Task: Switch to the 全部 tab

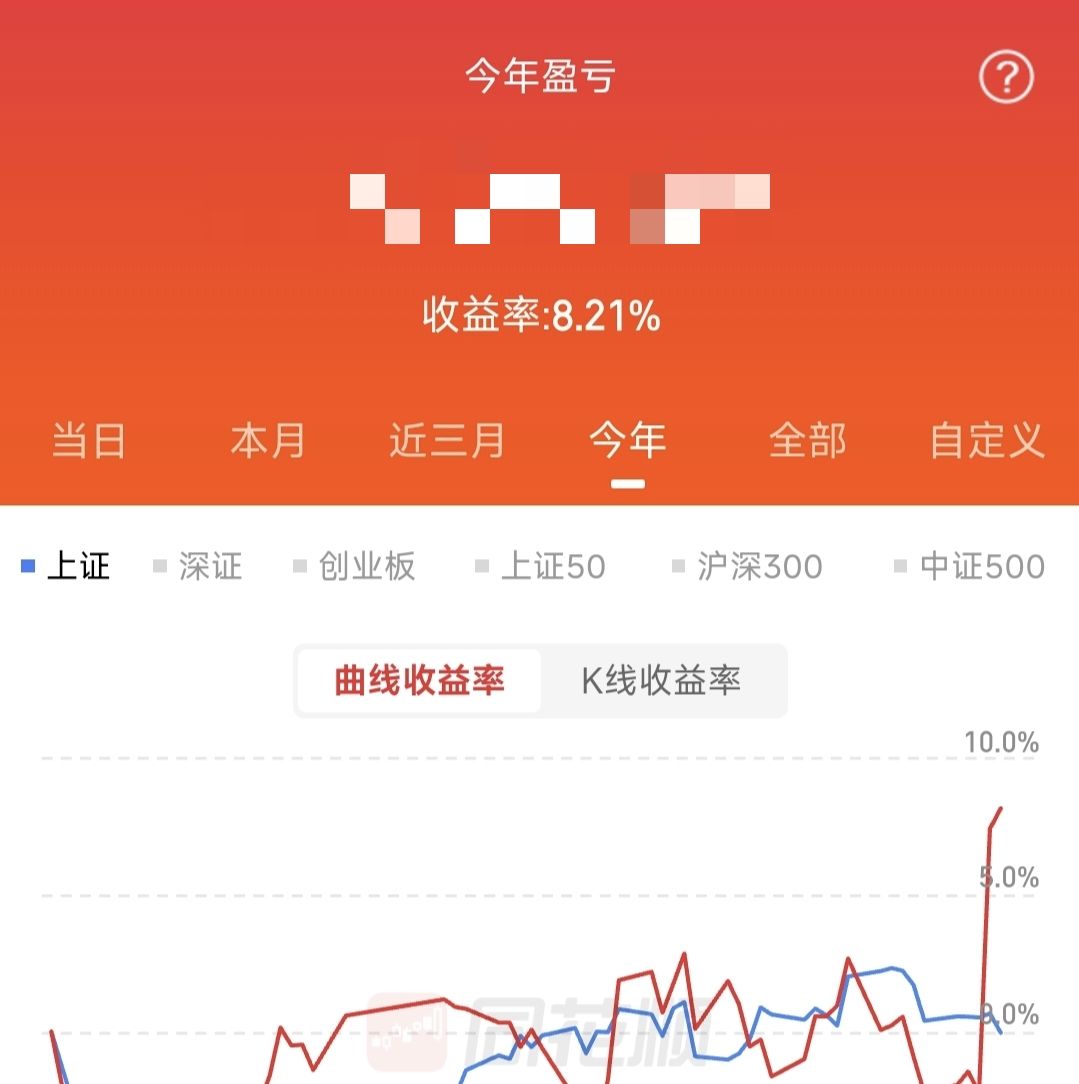Action: (807, 441)
